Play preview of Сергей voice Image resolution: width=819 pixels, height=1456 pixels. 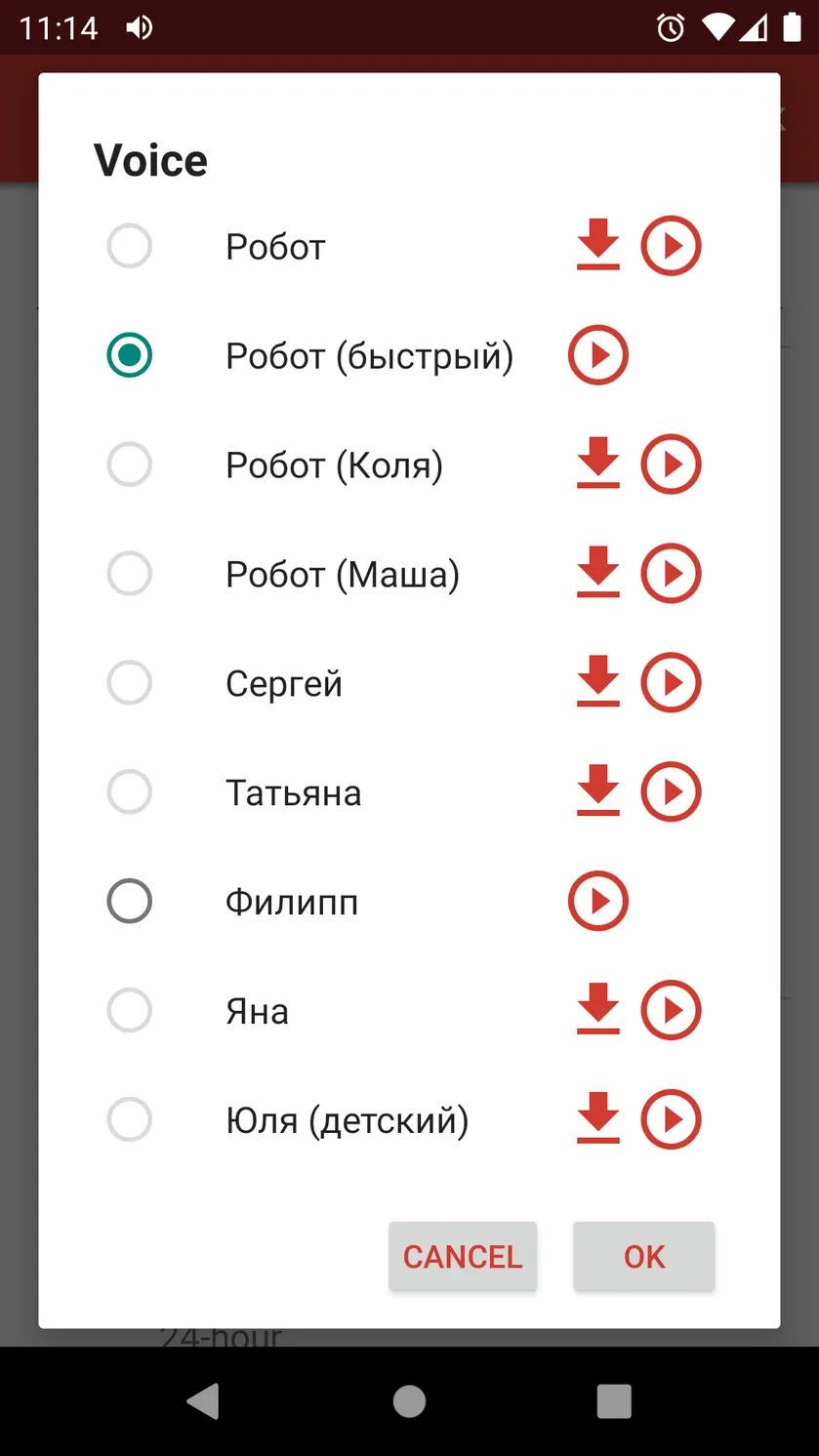point(671,683)
